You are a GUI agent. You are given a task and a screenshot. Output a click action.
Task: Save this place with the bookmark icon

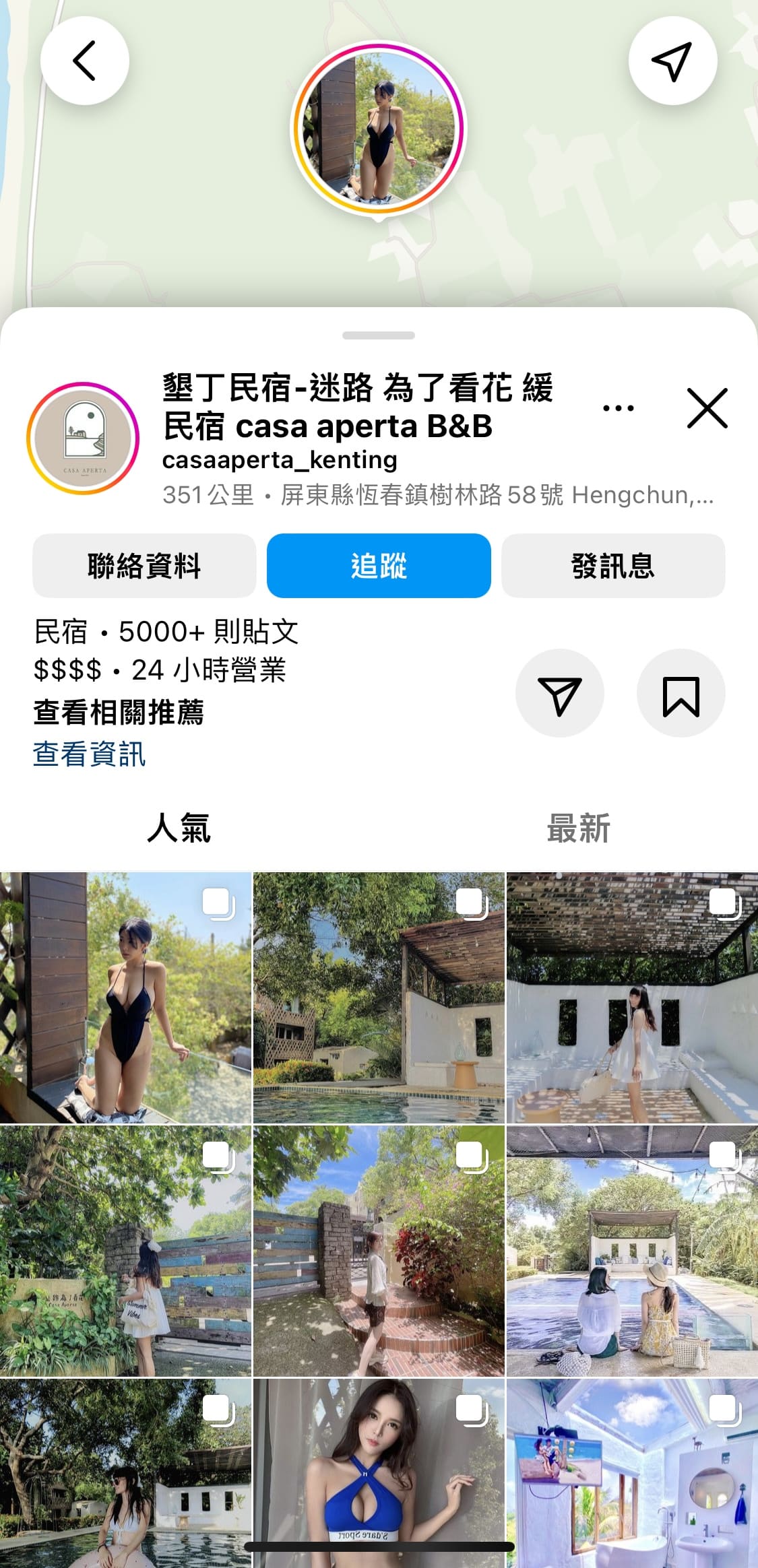coord(681,694)
